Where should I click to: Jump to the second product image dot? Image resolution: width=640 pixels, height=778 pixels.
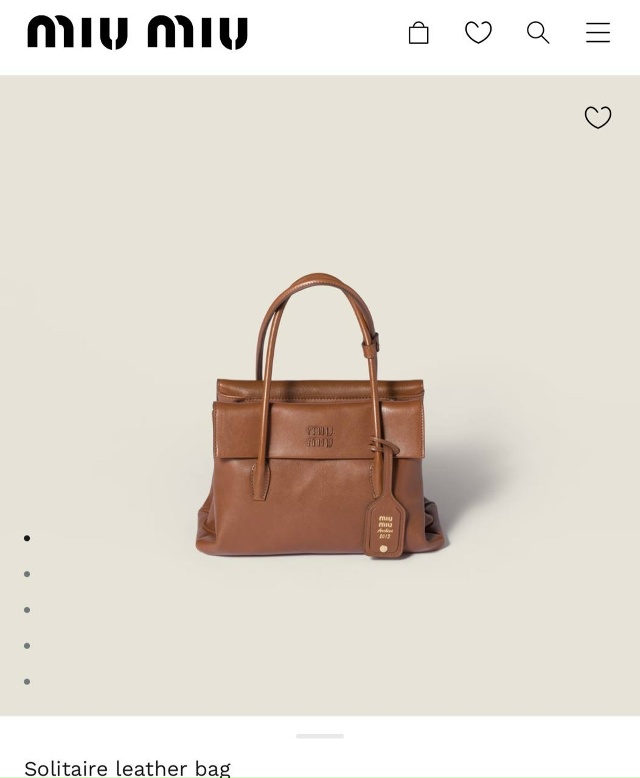27,574
